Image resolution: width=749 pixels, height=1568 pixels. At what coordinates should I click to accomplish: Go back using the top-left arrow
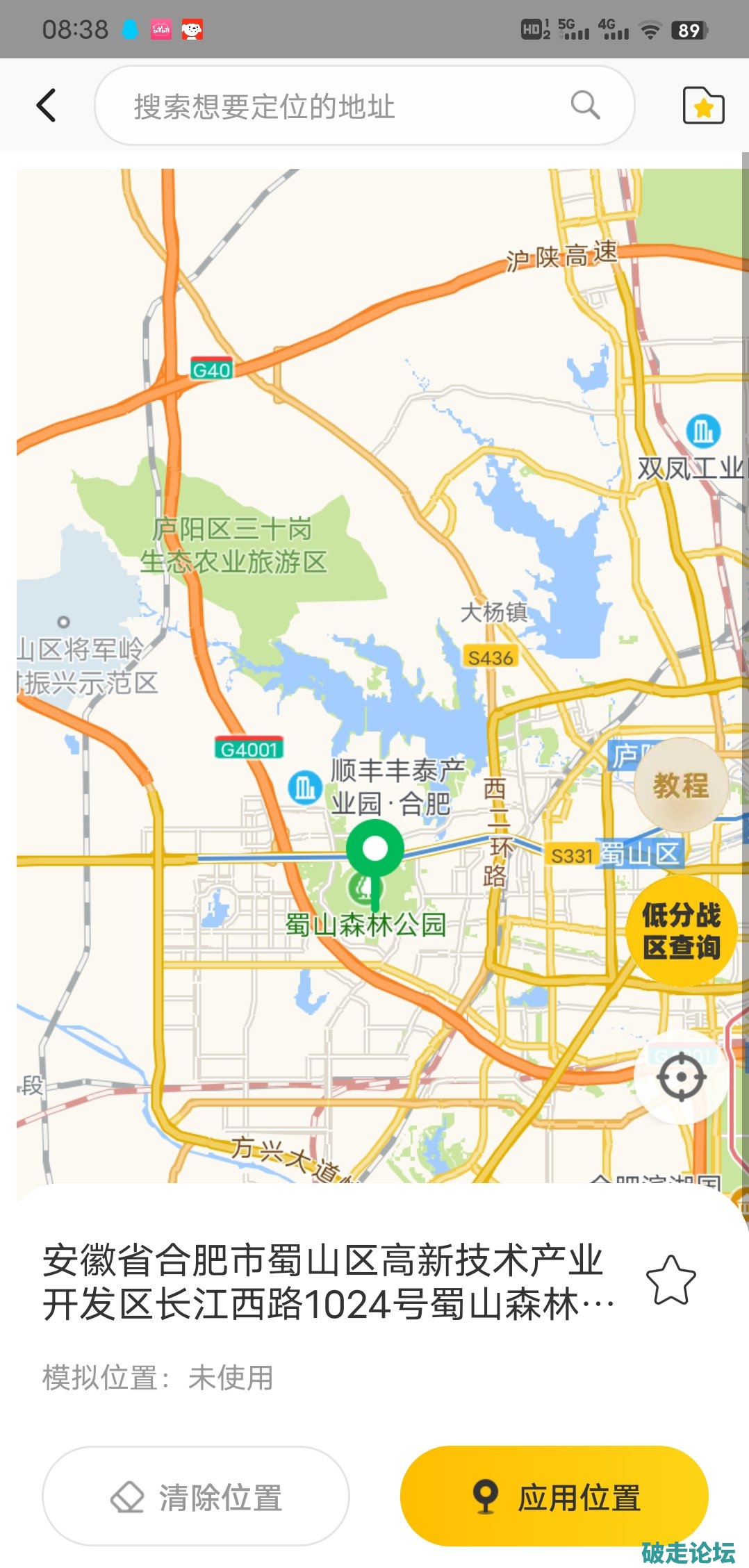(x=46, y=106)
